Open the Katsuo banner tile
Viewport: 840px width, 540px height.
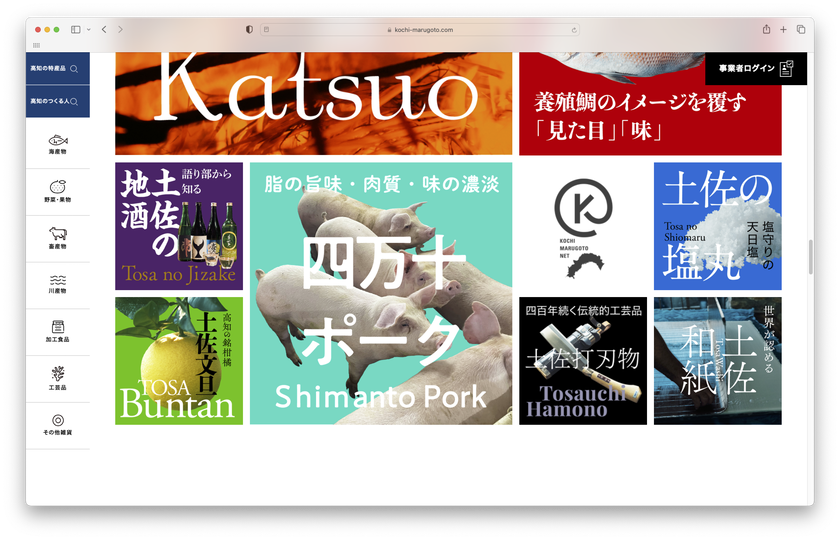[x=313, y=104]
